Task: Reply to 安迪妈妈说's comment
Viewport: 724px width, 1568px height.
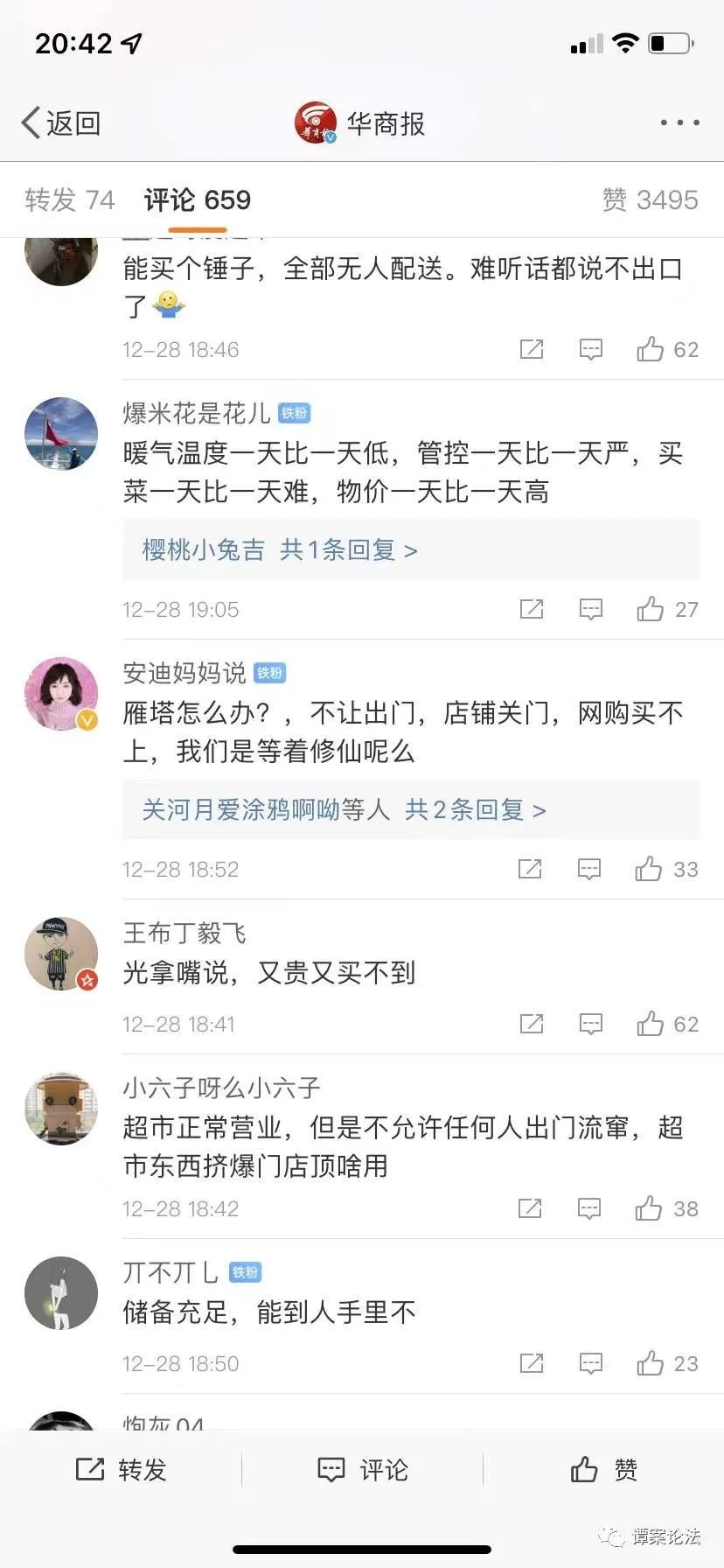Action: 589,869
